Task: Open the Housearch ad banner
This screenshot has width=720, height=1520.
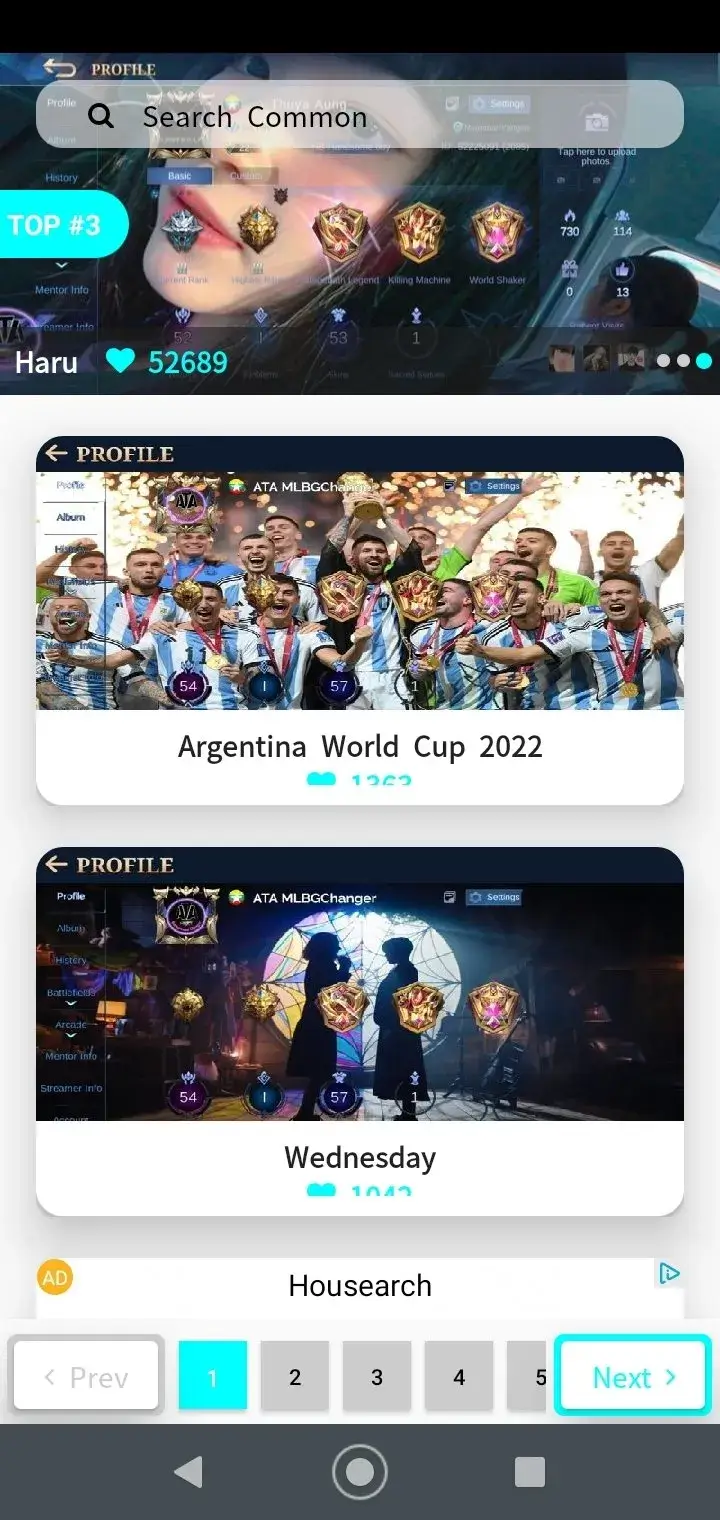Action: point(360,1286)
